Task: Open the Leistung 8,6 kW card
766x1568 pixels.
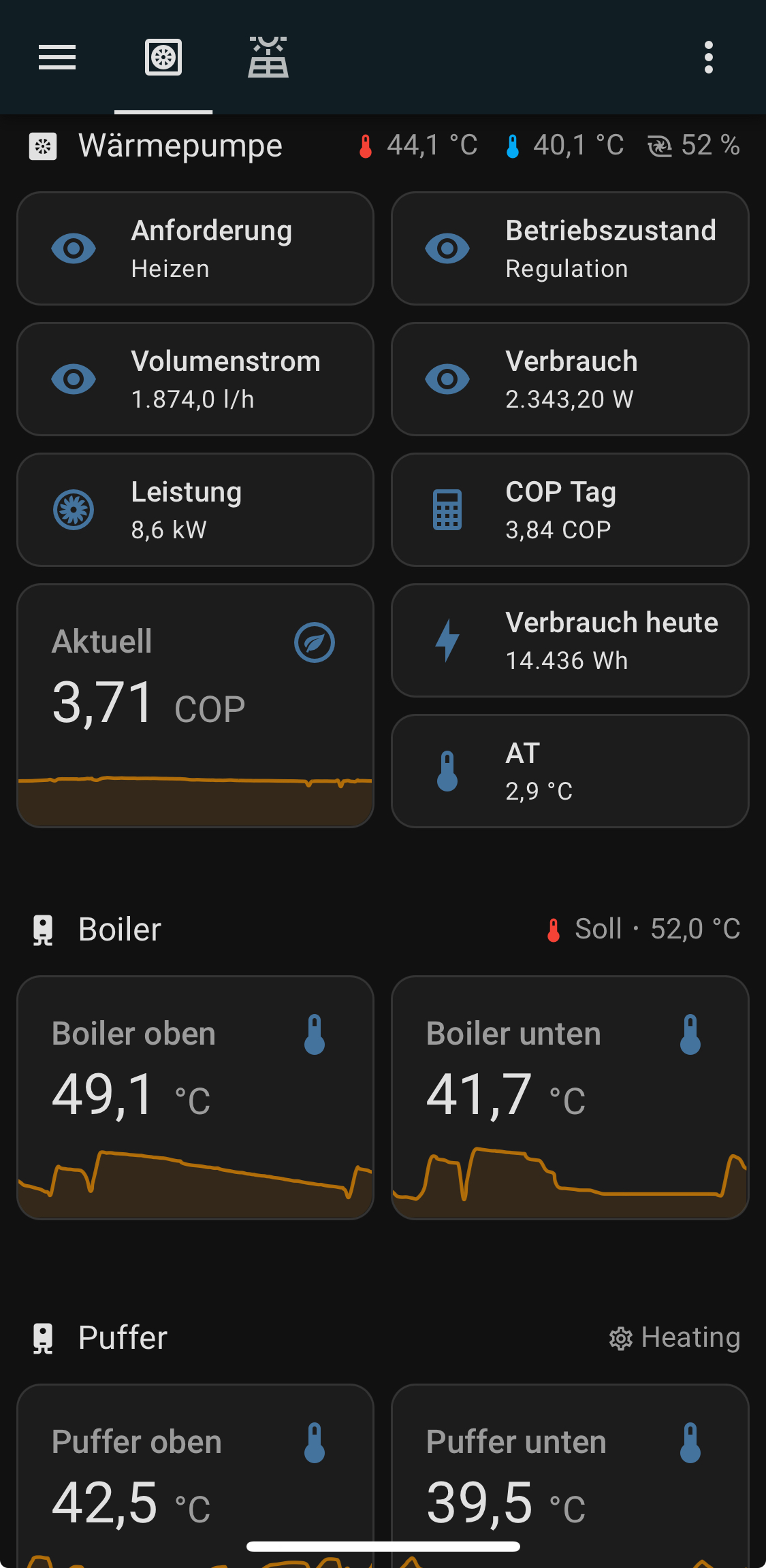Action: (x=195, y=510)
